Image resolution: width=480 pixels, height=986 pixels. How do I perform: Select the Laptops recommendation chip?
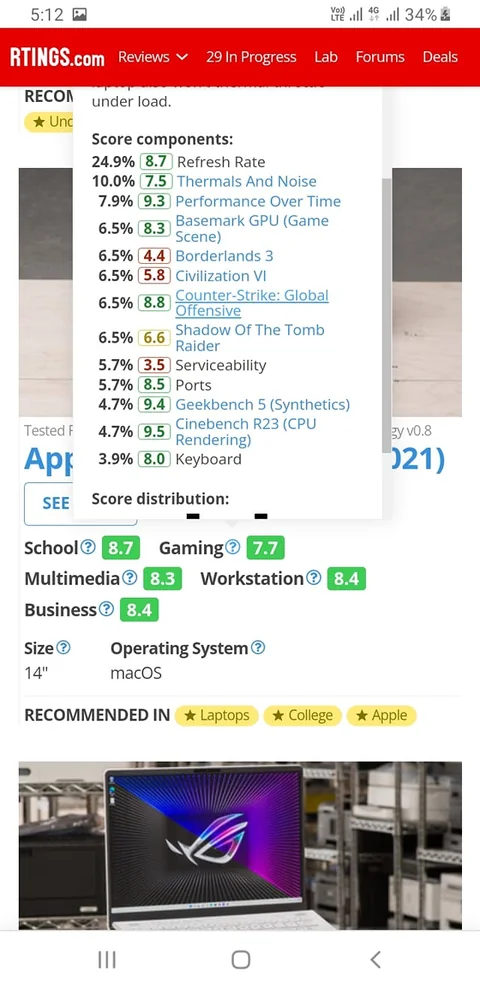pyautogui.click(x=216, y=715)
